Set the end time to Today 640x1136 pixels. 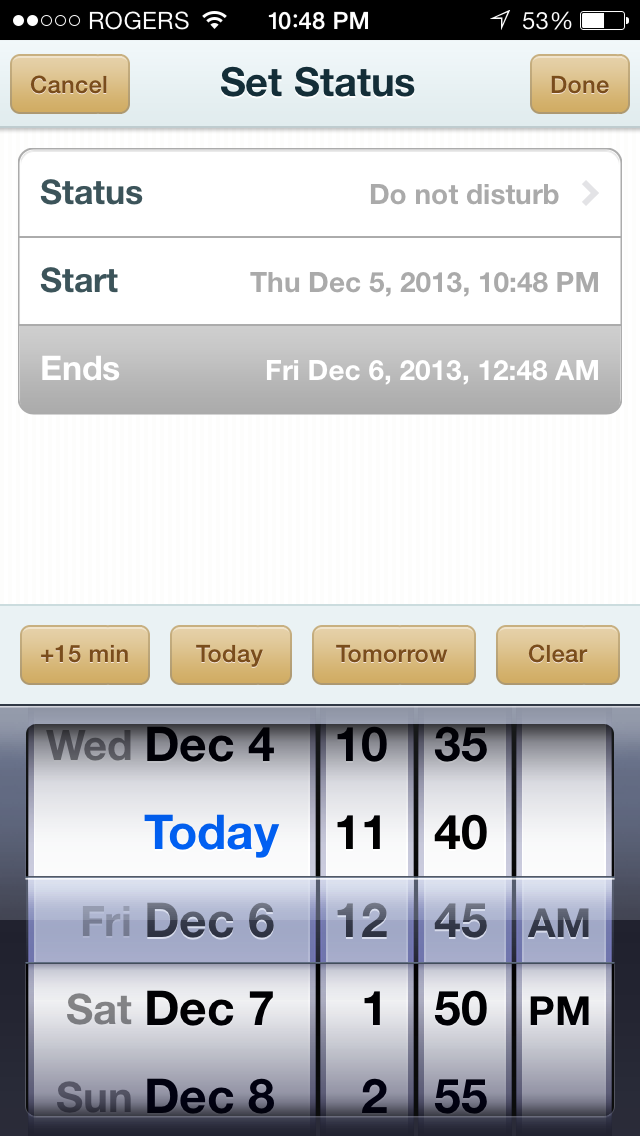[230, 655]
